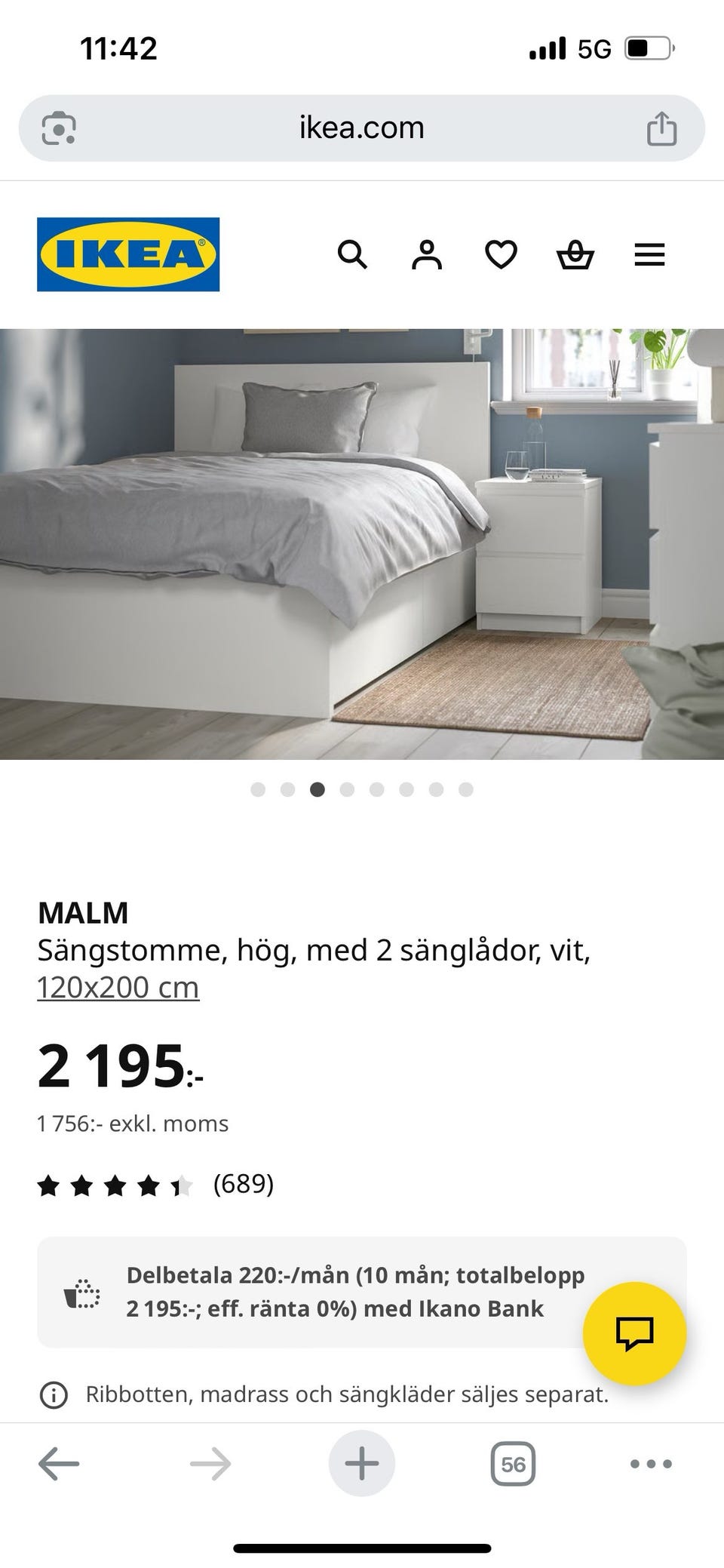Open the search function
Image resolution: width=724 pixels, height=1568 pixels.
click(x=351, y=254)
